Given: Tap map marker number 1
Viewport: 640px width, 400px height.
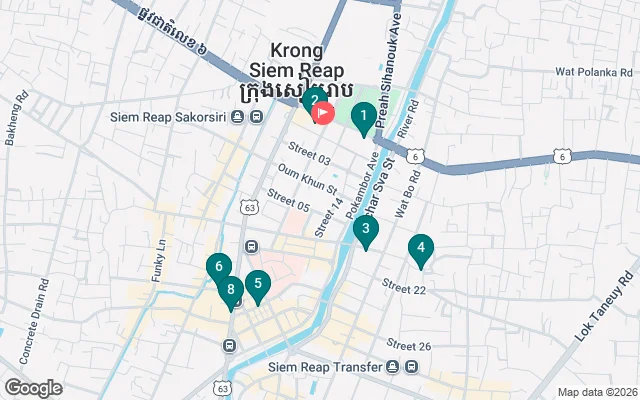Looking at the screenshot, I should tap(363, 115).
